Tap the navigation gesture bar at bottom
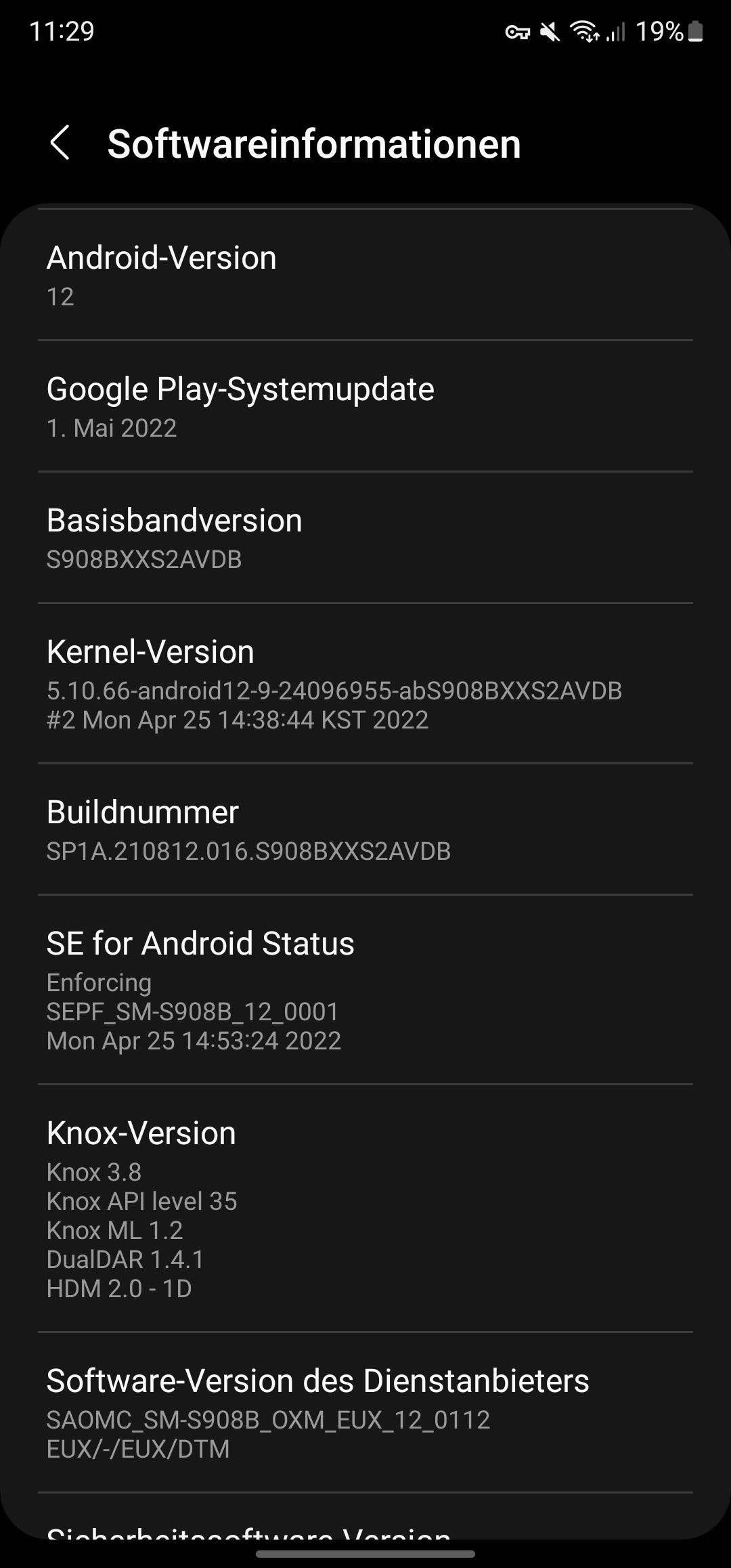The image size is (731, 1568). point(365,1554)
